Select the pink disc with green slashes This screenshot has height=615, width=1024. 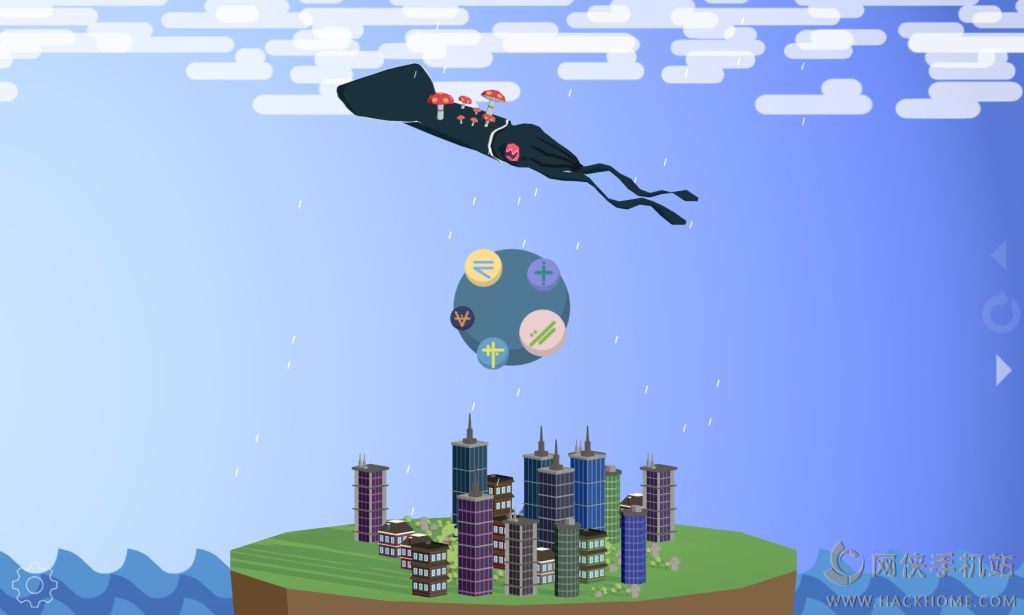click(542, 333)
